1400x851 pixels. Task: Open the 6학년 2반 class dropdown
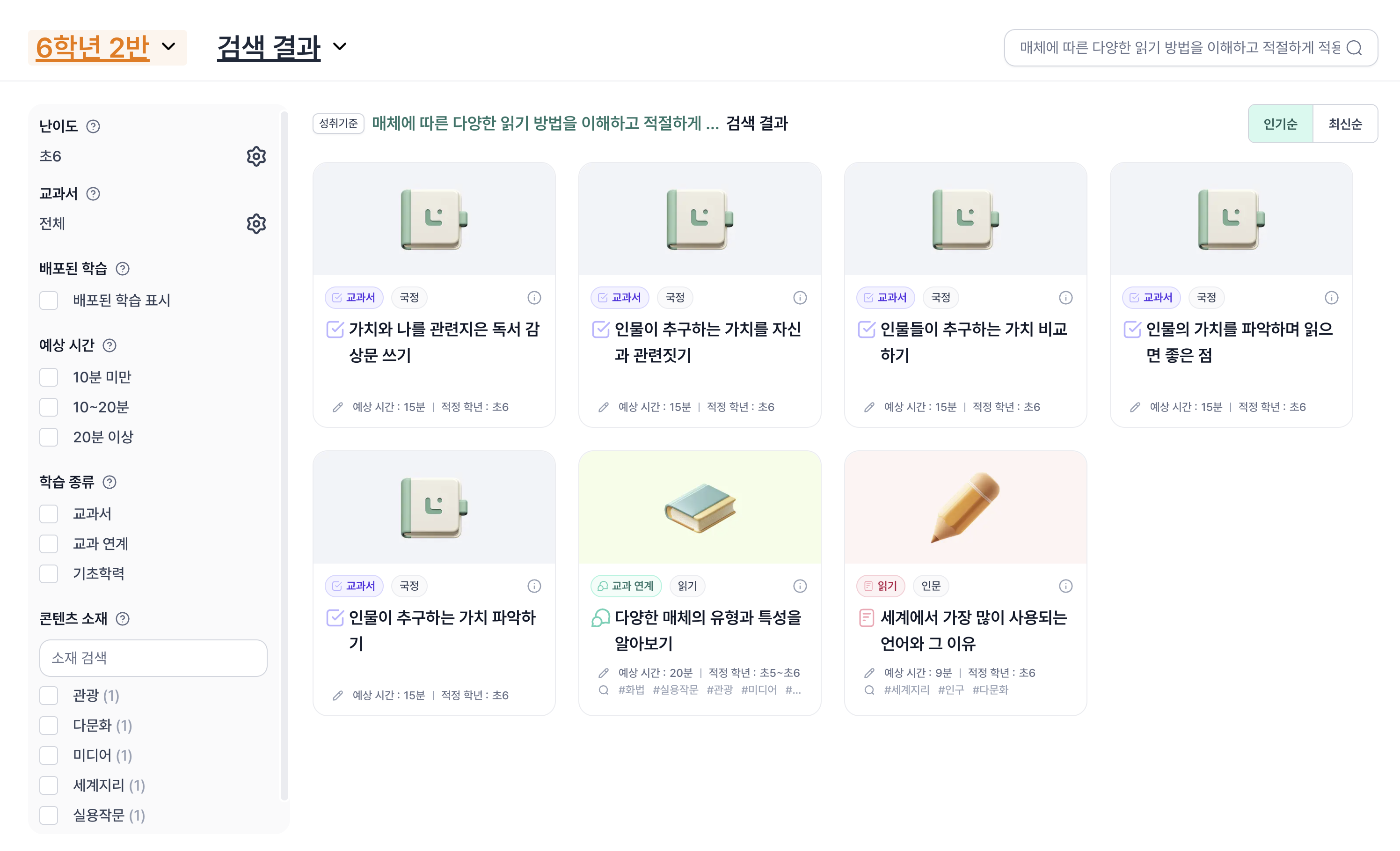(x=107, y=47)
